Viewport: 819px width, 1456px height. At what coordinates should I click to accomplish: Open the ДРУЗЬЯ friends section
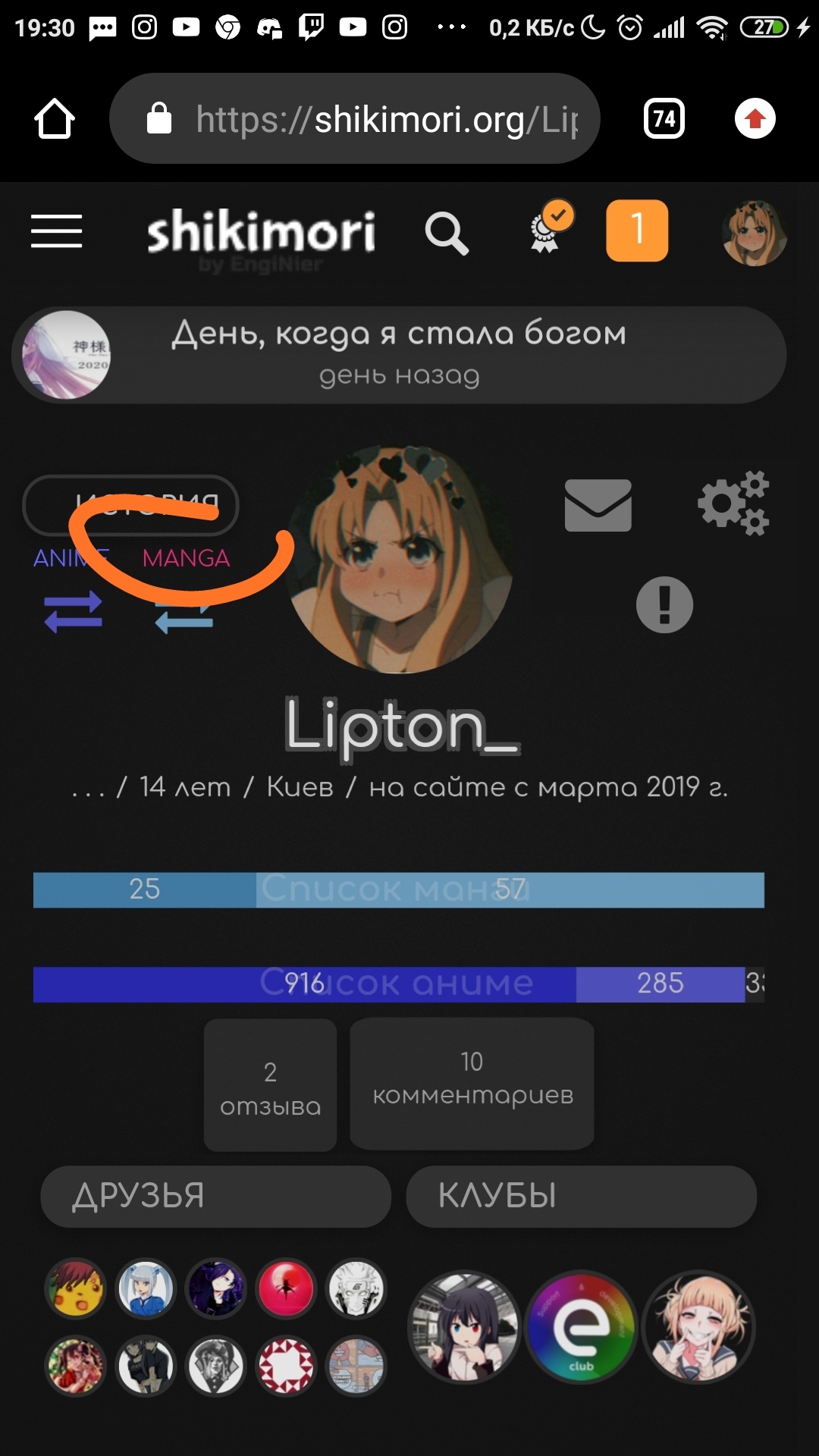pos(215,1196)
